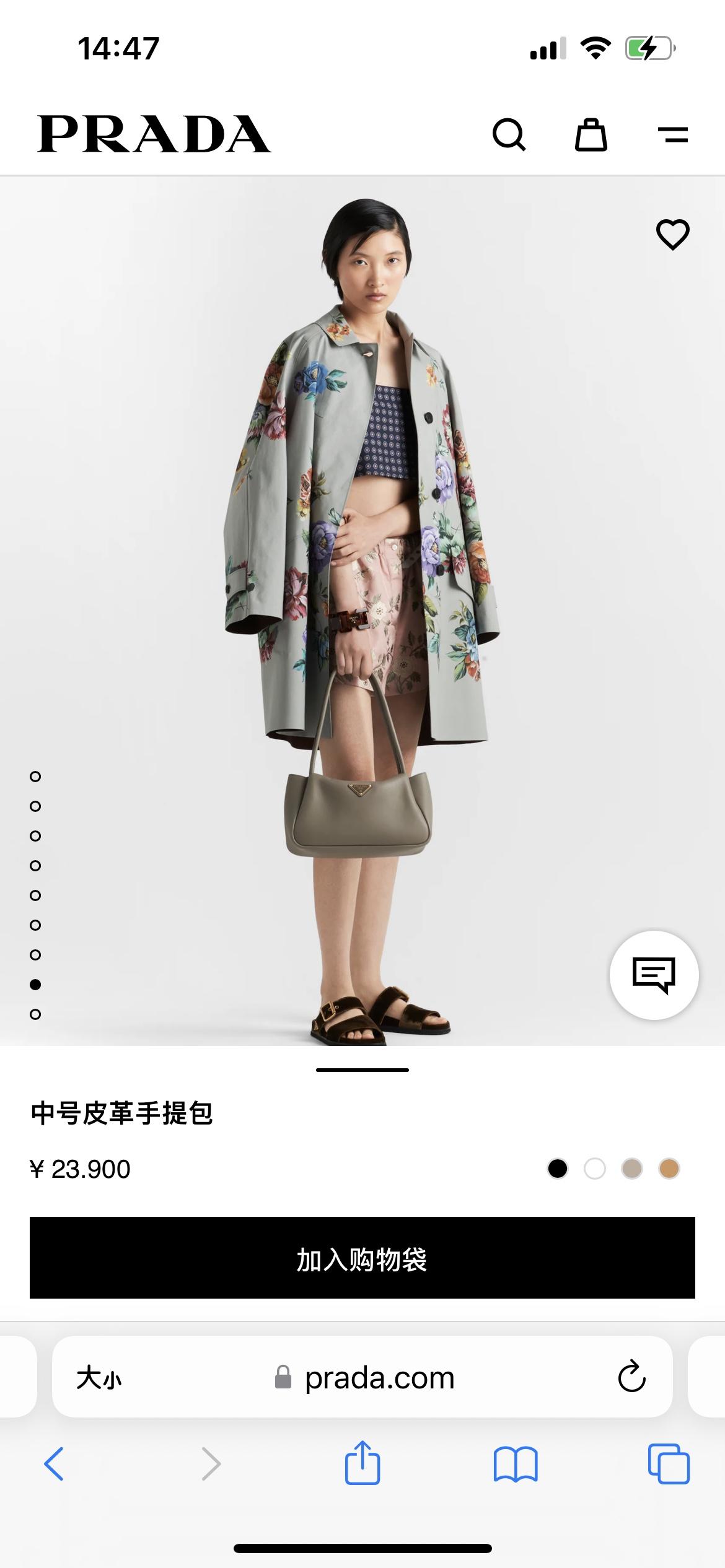The image size is (725, 1568).
Task: Show all open tabs
Action: tap(669, 1464)
